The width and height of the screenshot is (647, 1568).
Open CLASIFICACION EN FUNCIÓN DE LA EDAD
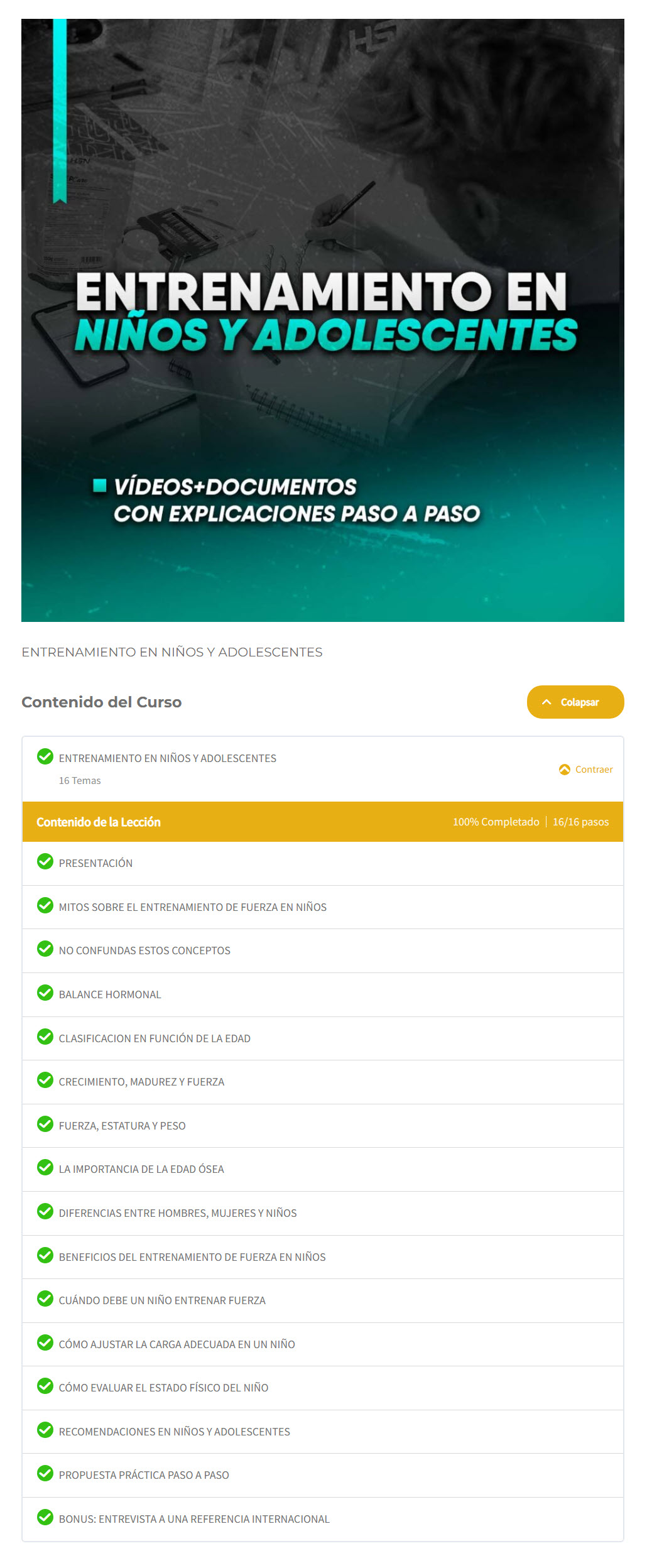155,1038
